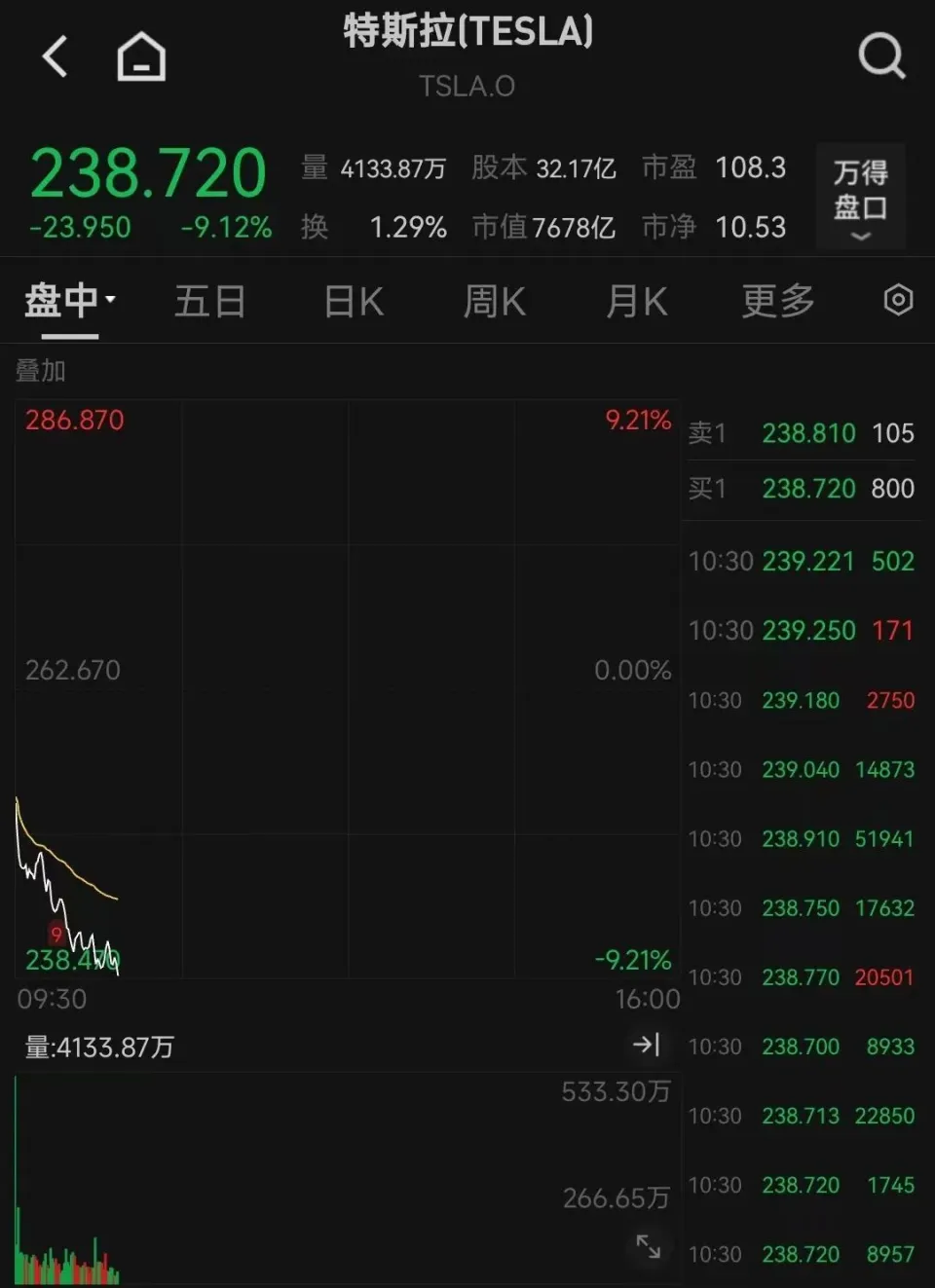Switch to the 月K chart
This screenshot has width=935, height=1288.
click(637, 302)
